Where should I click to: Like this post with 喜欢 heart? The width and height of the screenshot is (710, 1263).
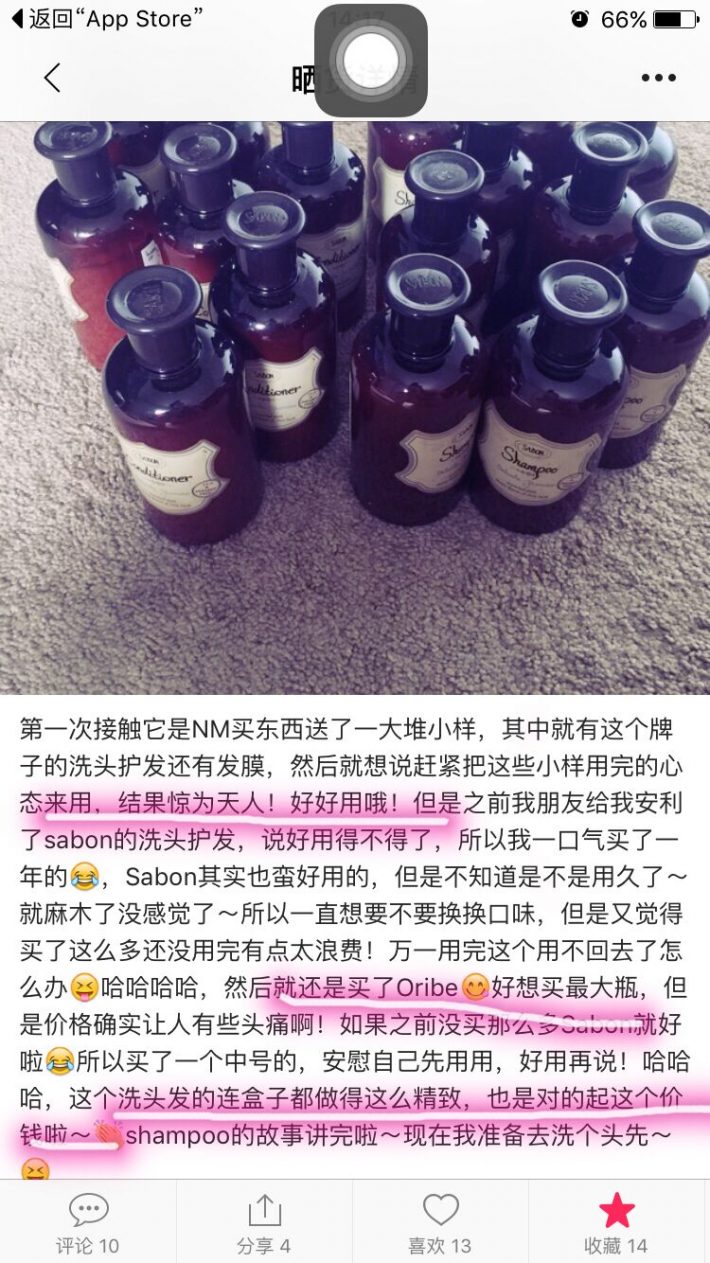(440, 1221)
